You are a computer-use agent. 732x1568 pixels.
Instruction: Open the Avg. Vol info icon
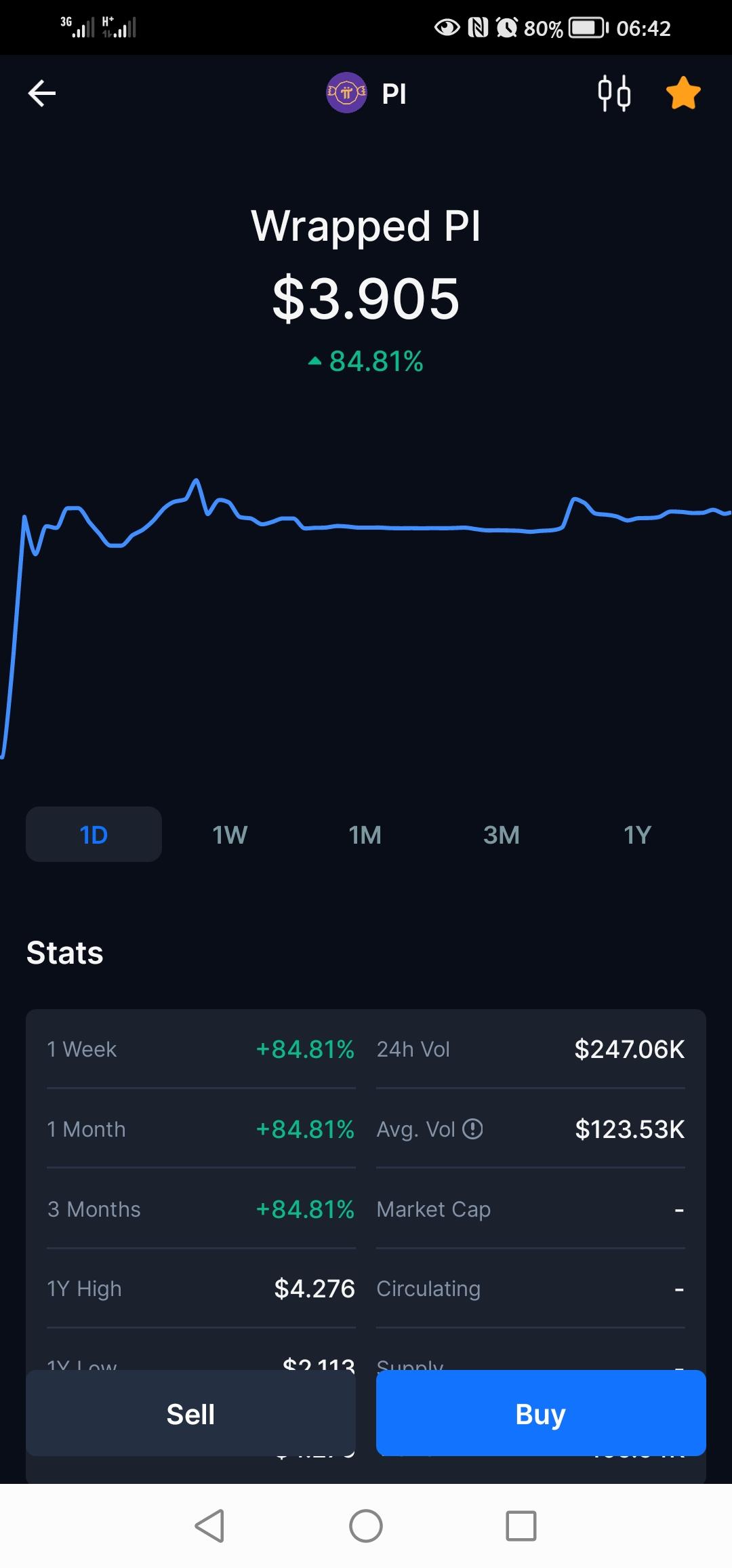coord(472,1129)
